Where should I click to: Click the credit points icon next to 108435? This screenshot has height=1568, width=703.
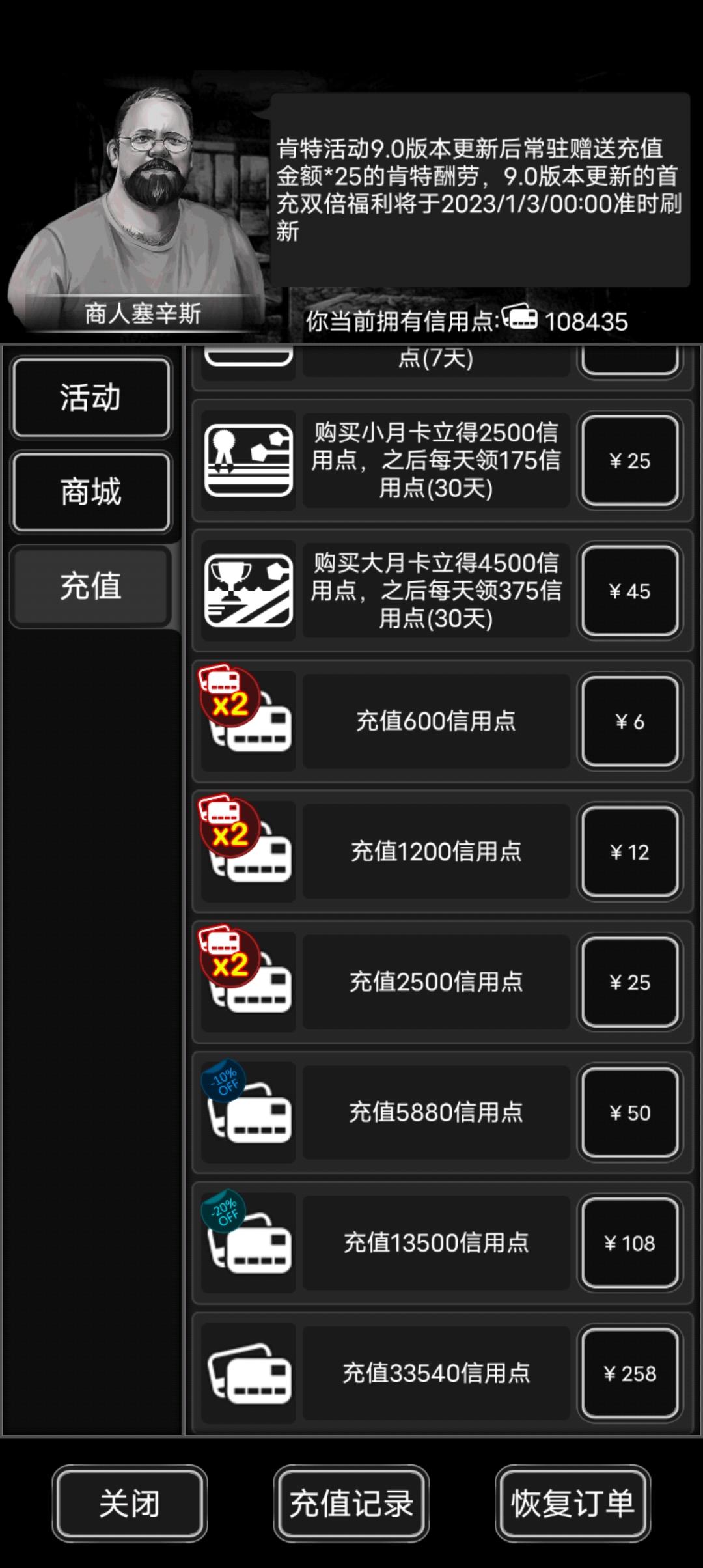521,318
